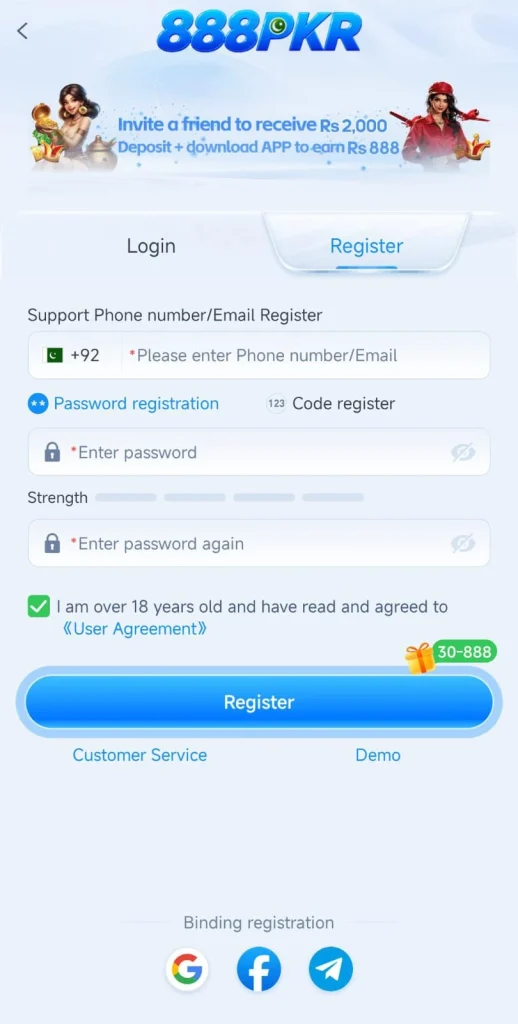Choose Password registration option
518x1024 pixels.
coord(123,404)
